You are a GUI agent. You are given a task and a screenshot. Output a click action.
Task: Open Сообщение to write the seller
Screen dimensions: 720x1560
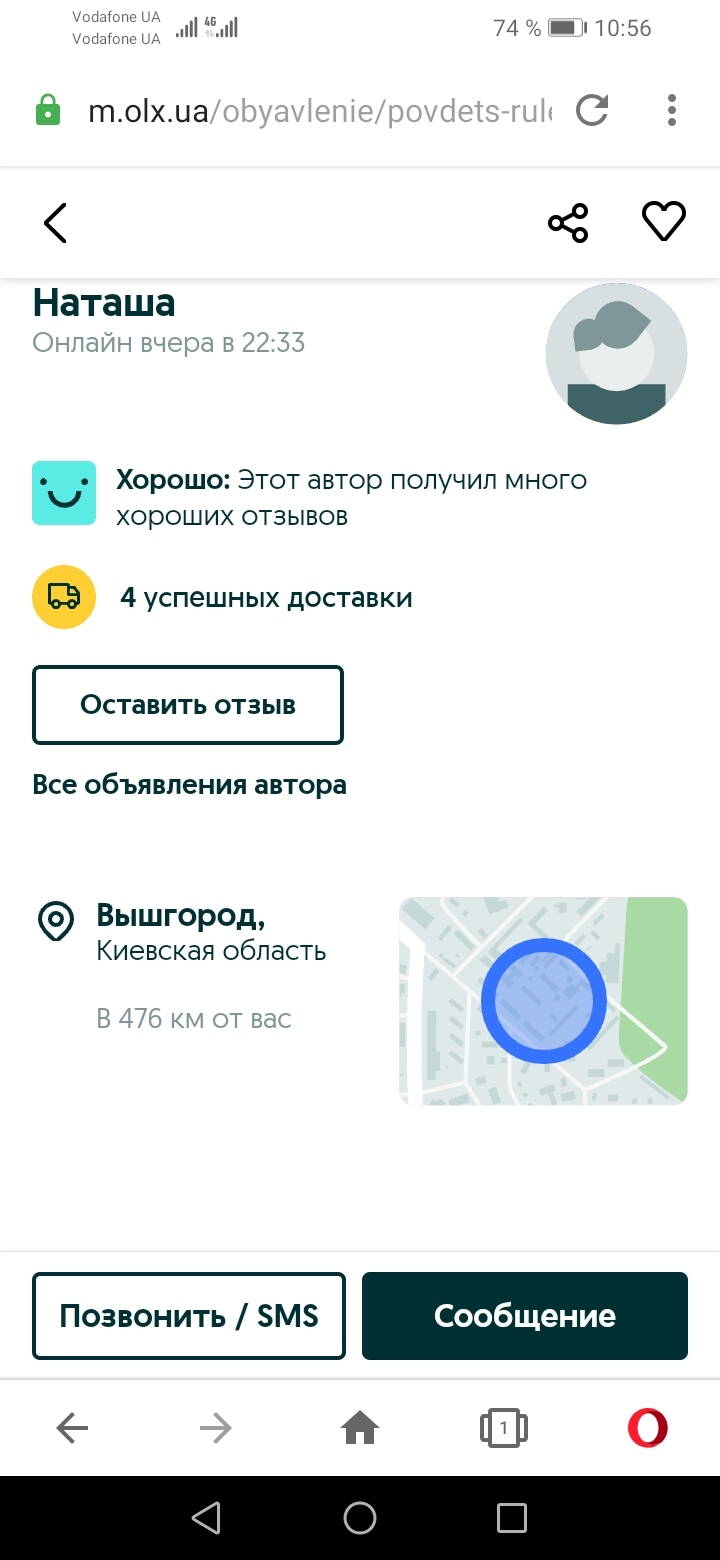click(524, 1315)
